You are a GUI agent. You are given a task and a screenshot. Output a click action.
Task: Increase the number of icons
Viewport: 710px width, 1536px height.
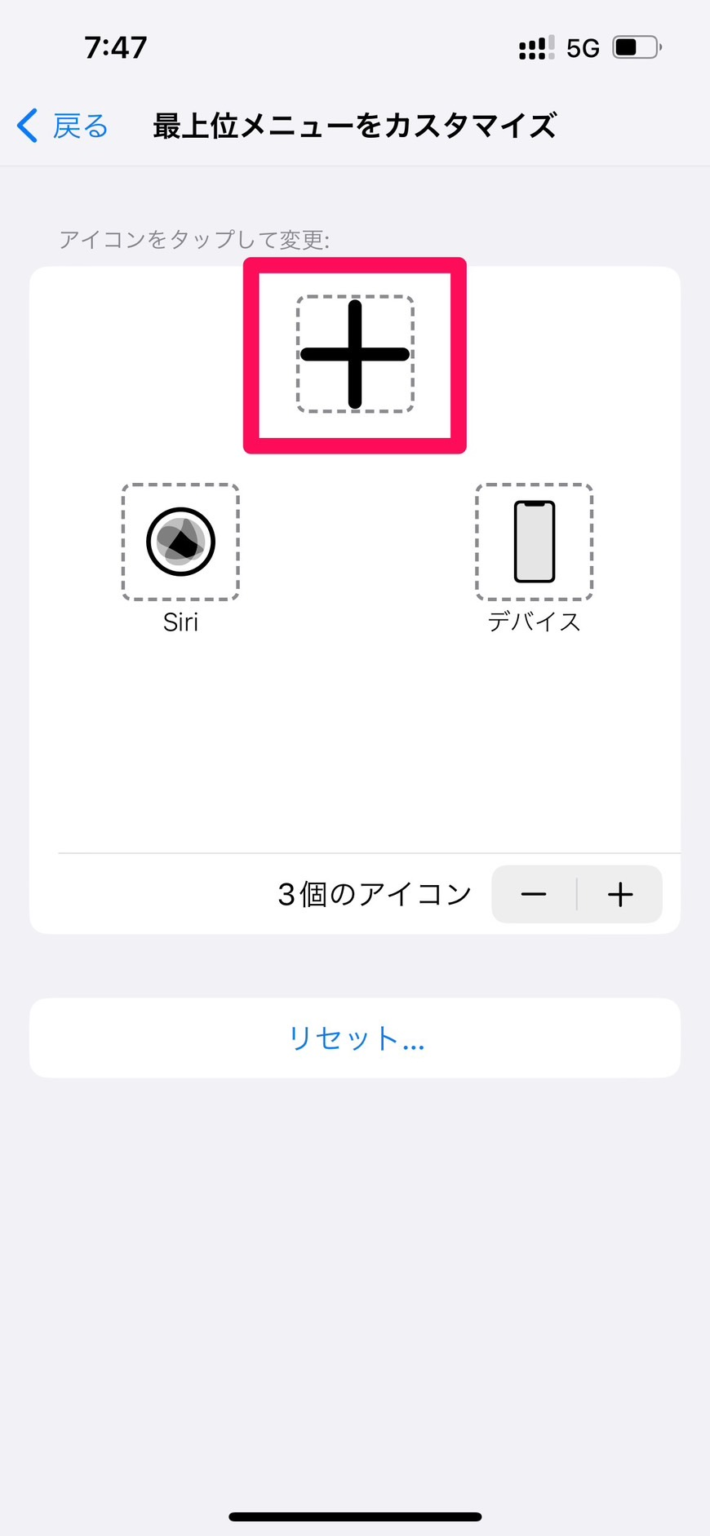(x=620, y=894)
